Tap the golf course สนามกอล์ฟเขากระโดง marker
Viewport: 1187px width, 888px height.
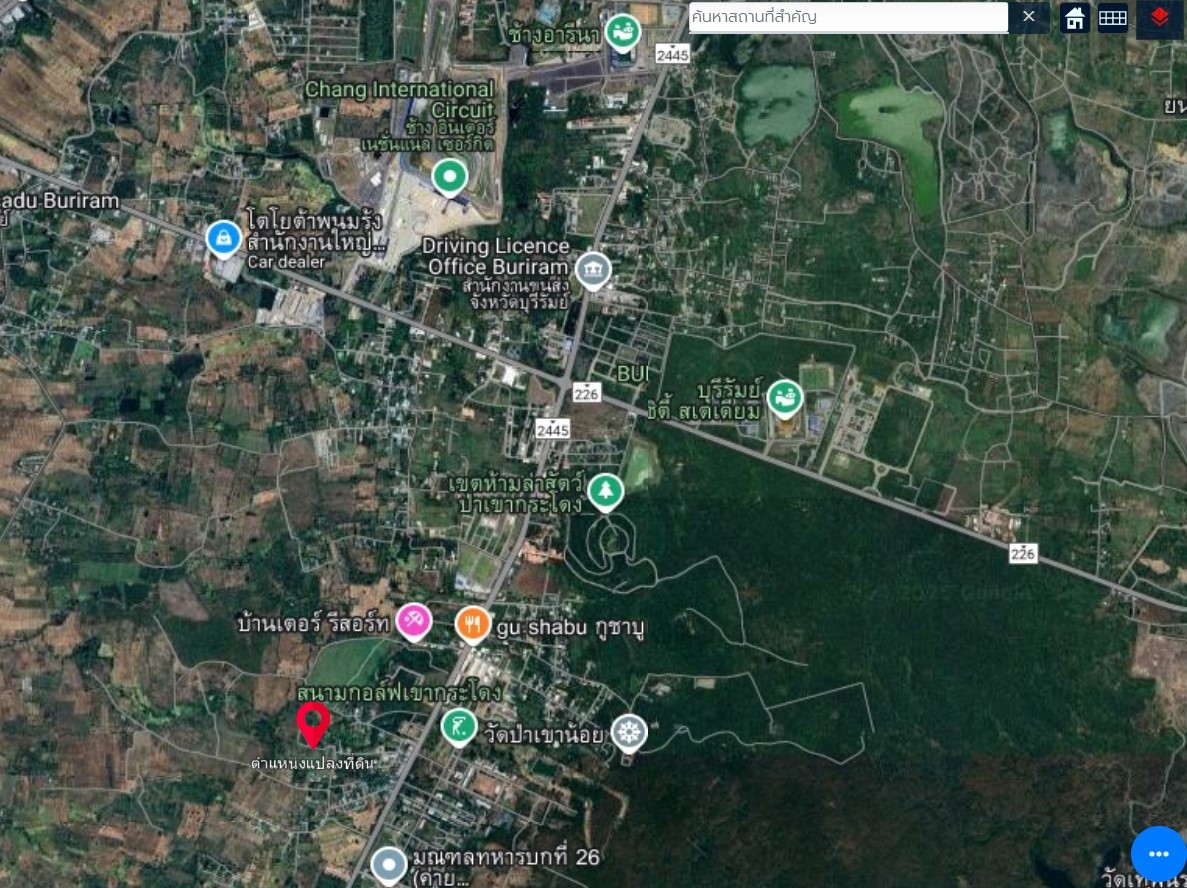click(x=458, y=726)
